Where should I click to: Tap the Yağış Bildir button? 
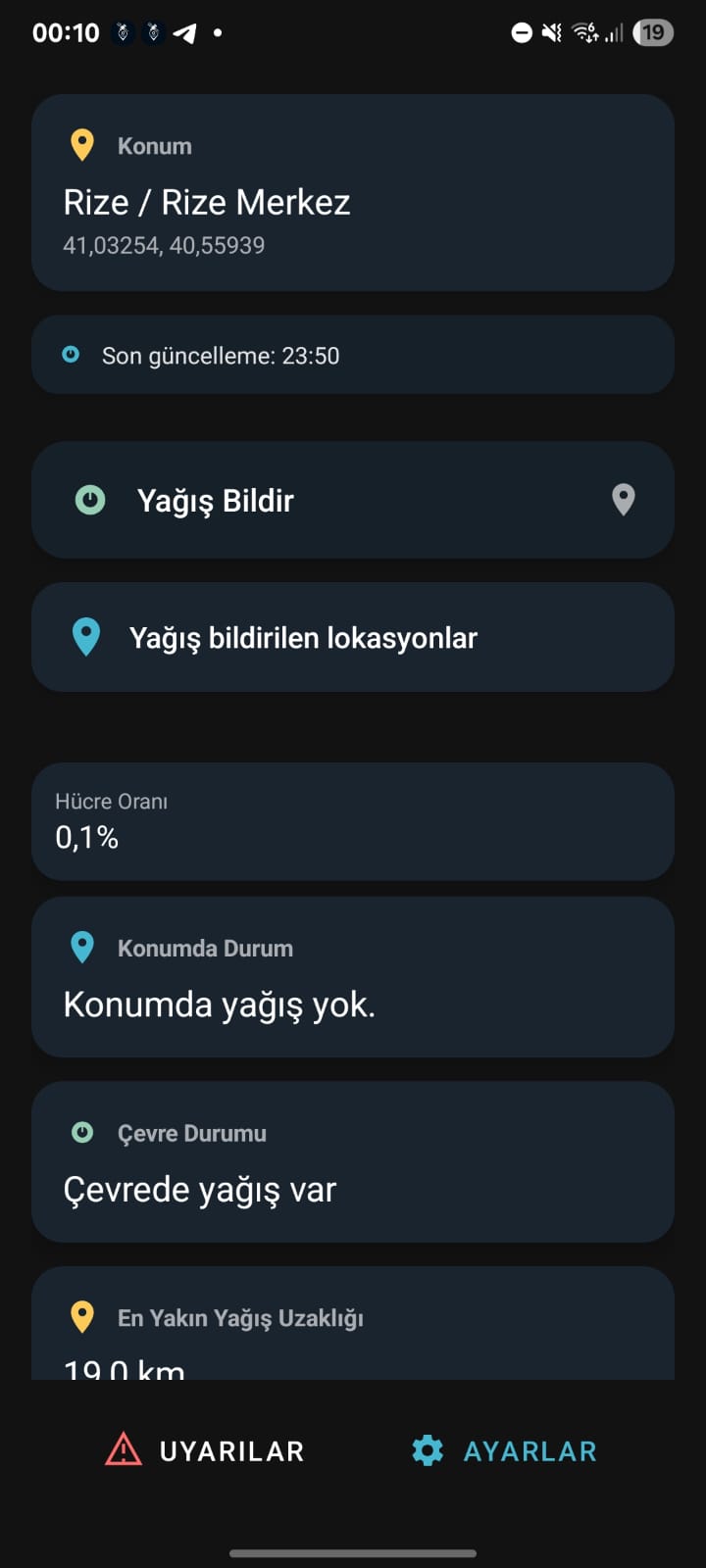tap(352, 500)
